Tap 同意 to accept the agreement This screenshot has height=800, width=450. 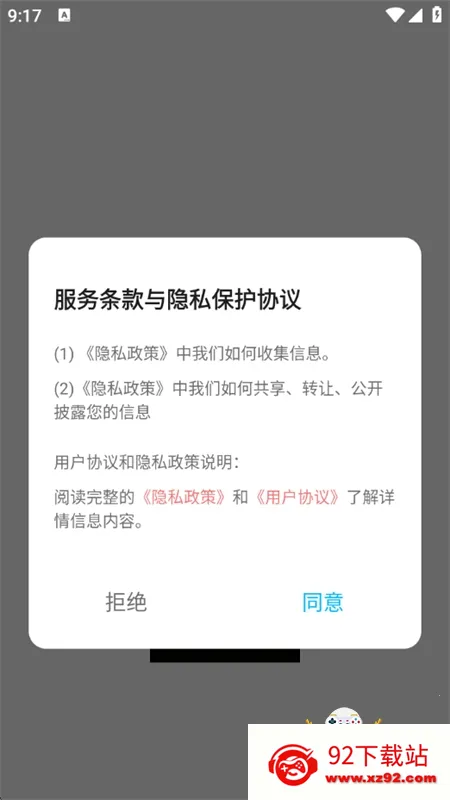coord(322,602)
